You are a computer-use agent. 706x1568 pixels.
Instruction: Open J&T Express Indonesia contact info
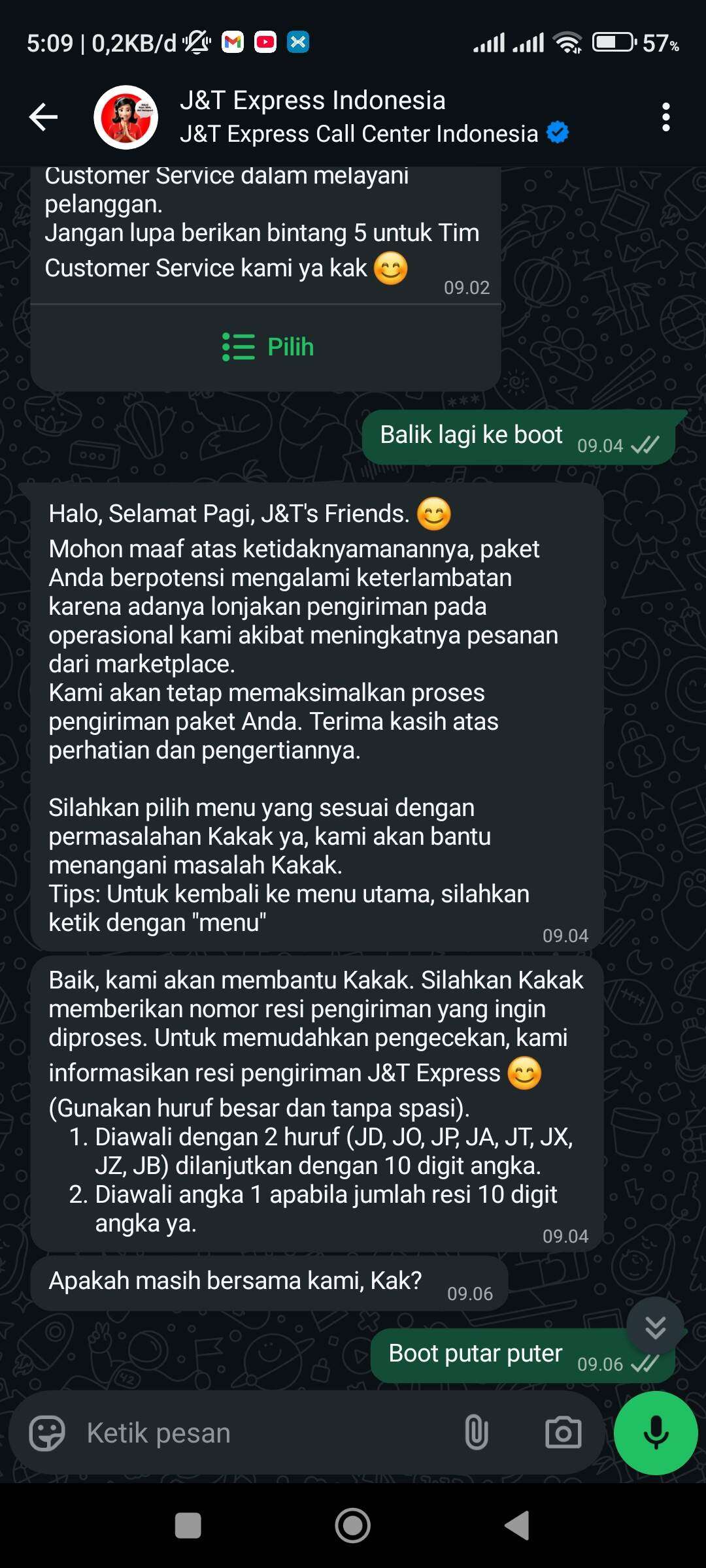point(340,116)
